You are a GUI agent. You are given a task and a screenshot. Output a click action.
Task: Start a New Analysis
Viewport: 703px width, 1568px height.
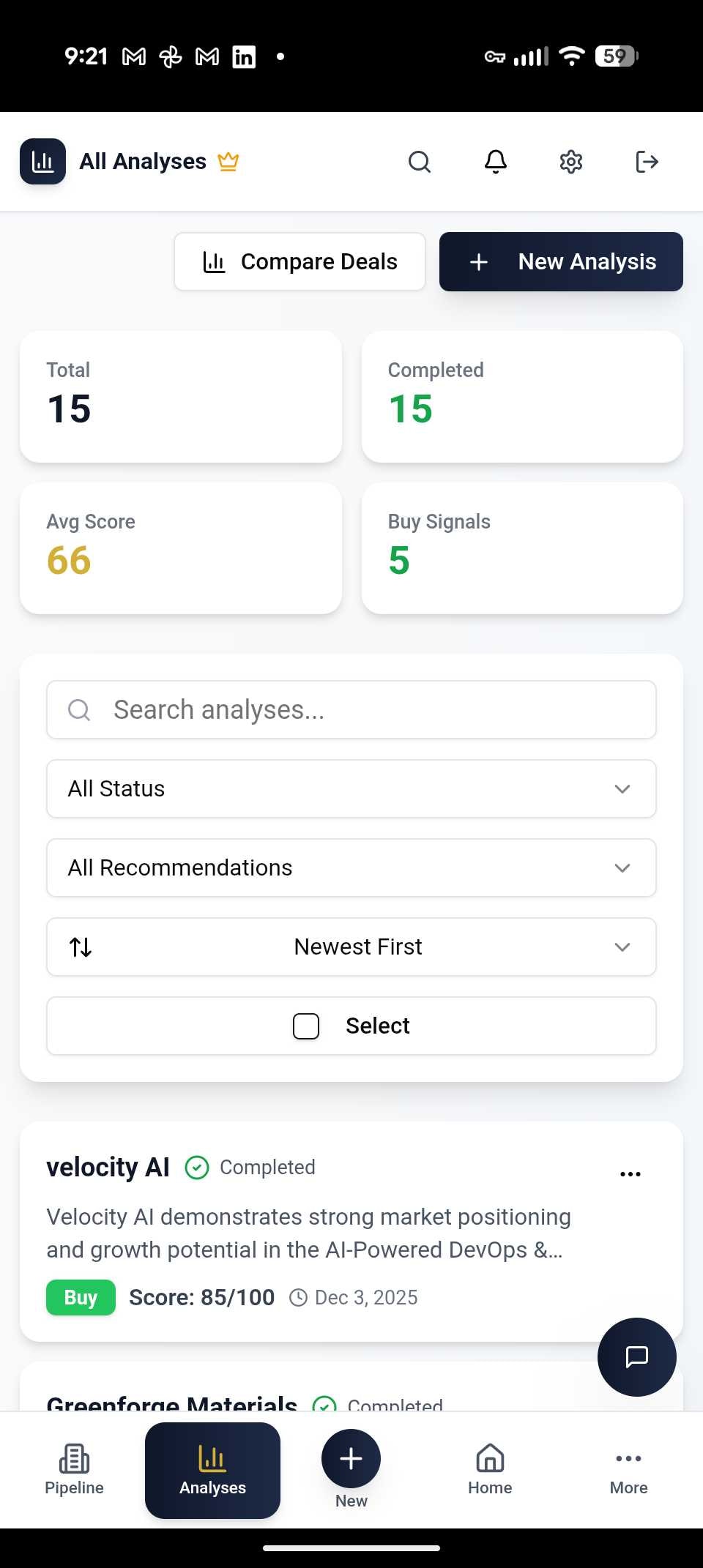[560, 261]
